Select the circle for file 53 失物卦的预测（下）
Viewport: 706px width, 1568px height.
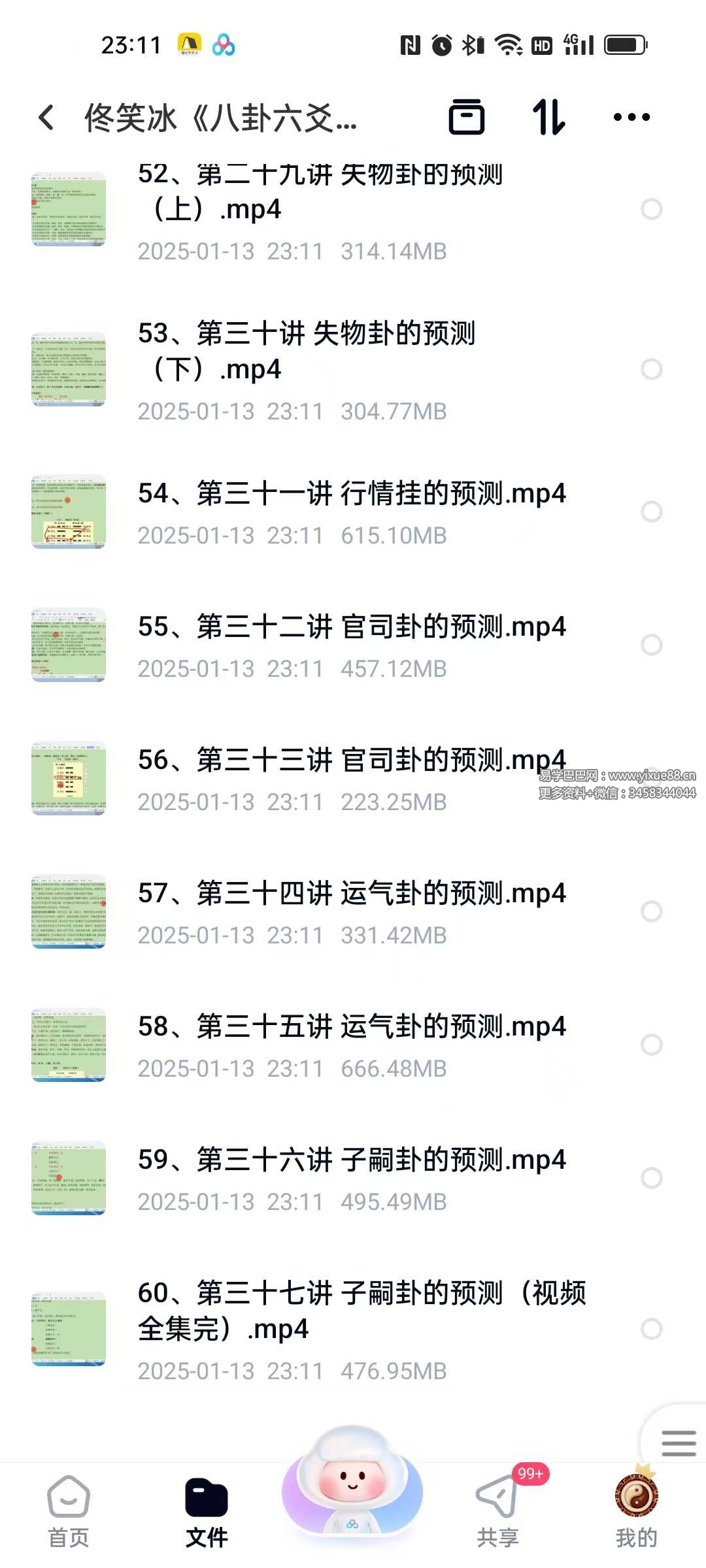651,369
